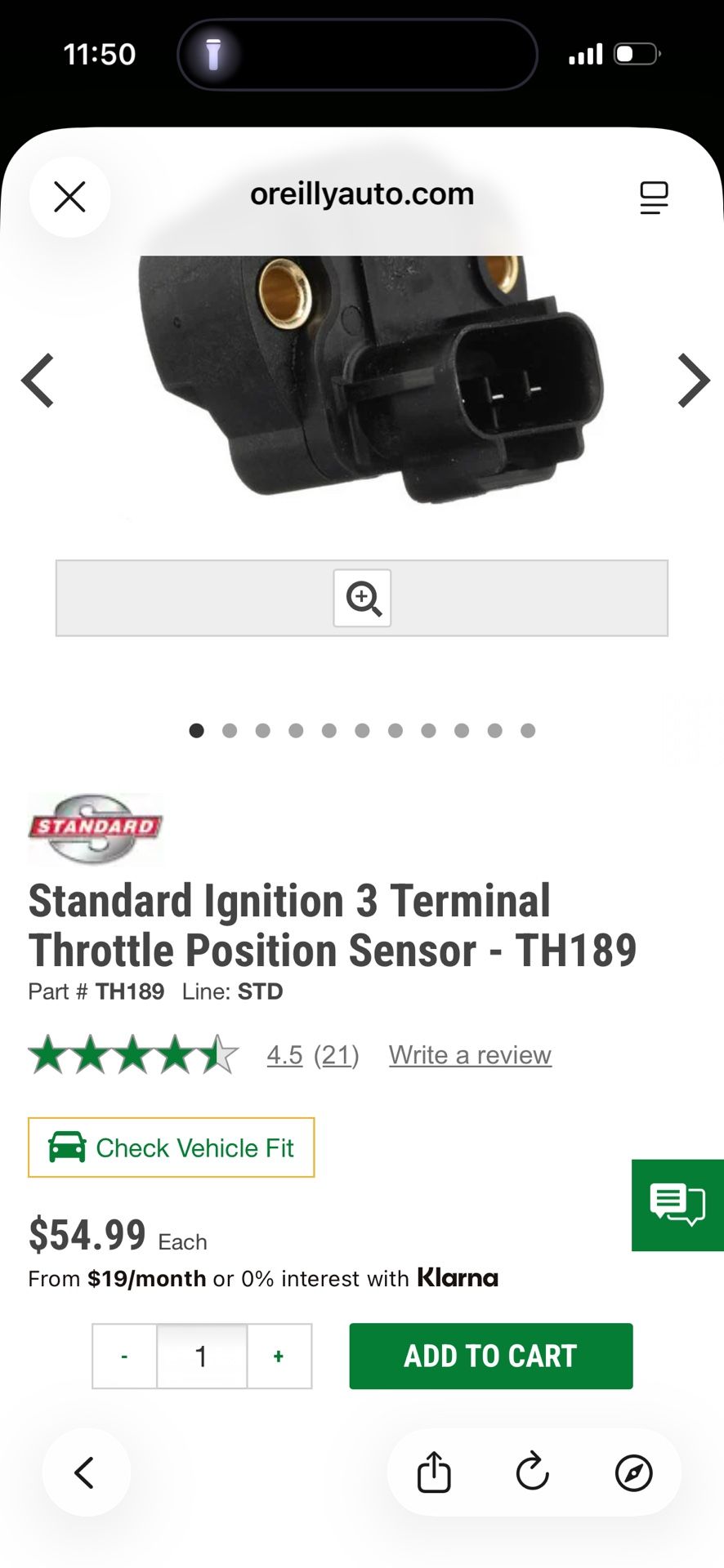
Task: Reload the page with the refresh icon
Action: (x=533, y=1472)
